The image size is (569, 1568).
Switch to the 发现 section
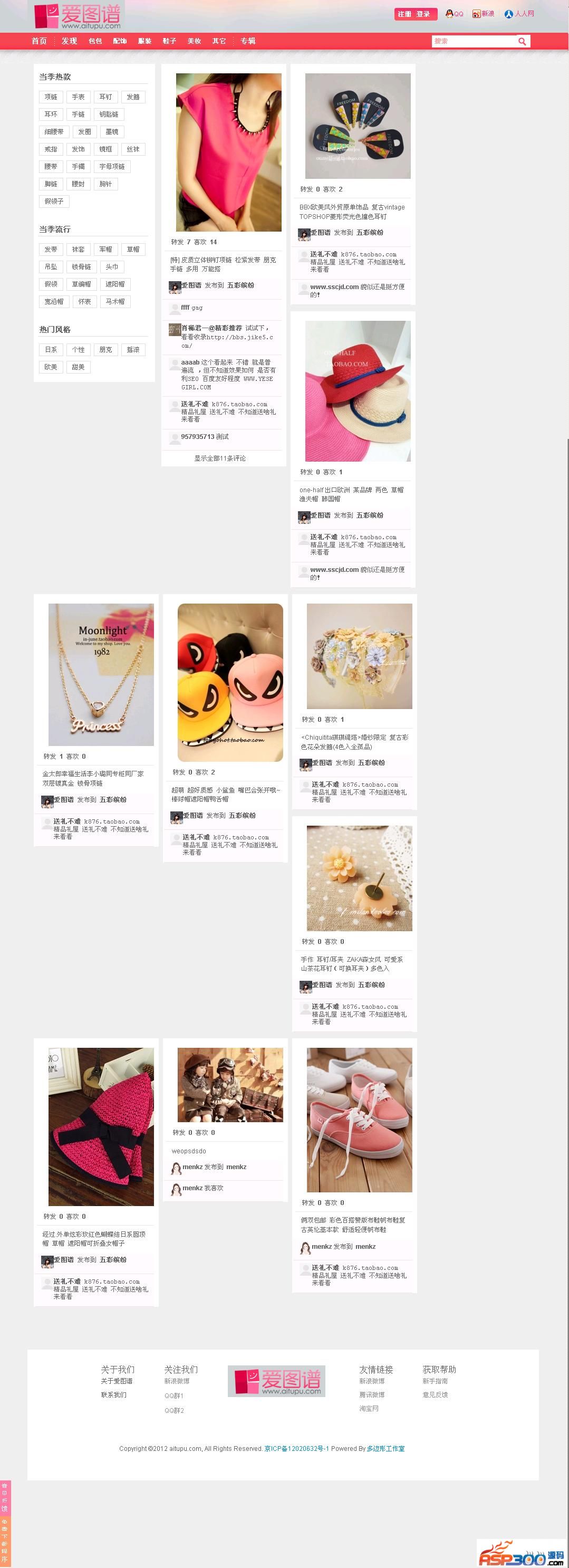(69, 41)
